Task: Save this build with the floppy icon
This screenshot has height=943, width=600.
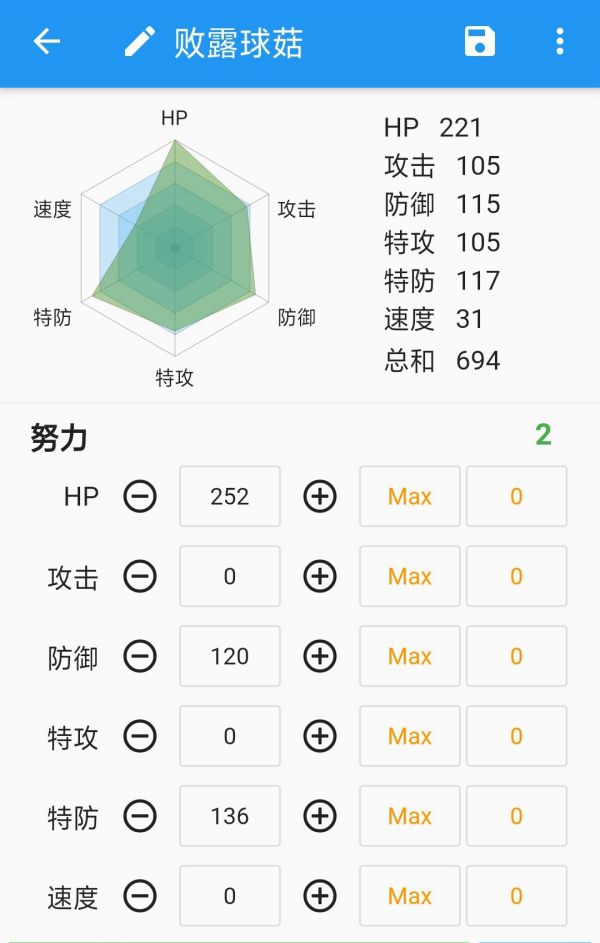Action: [x=480, y=42]
